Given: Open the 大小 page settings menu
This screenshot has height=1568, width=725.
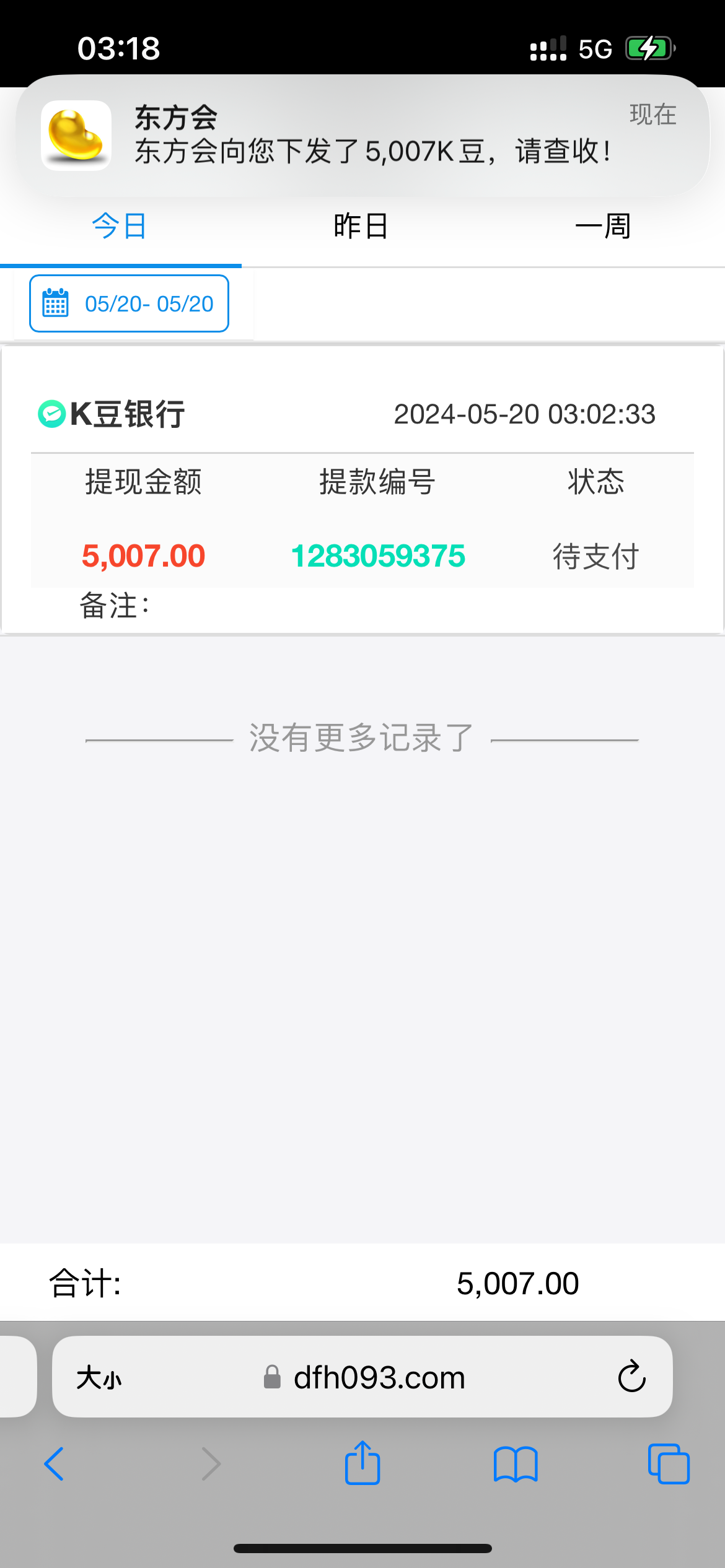Looking at the screenshot, I should [x=99, y=1378].
